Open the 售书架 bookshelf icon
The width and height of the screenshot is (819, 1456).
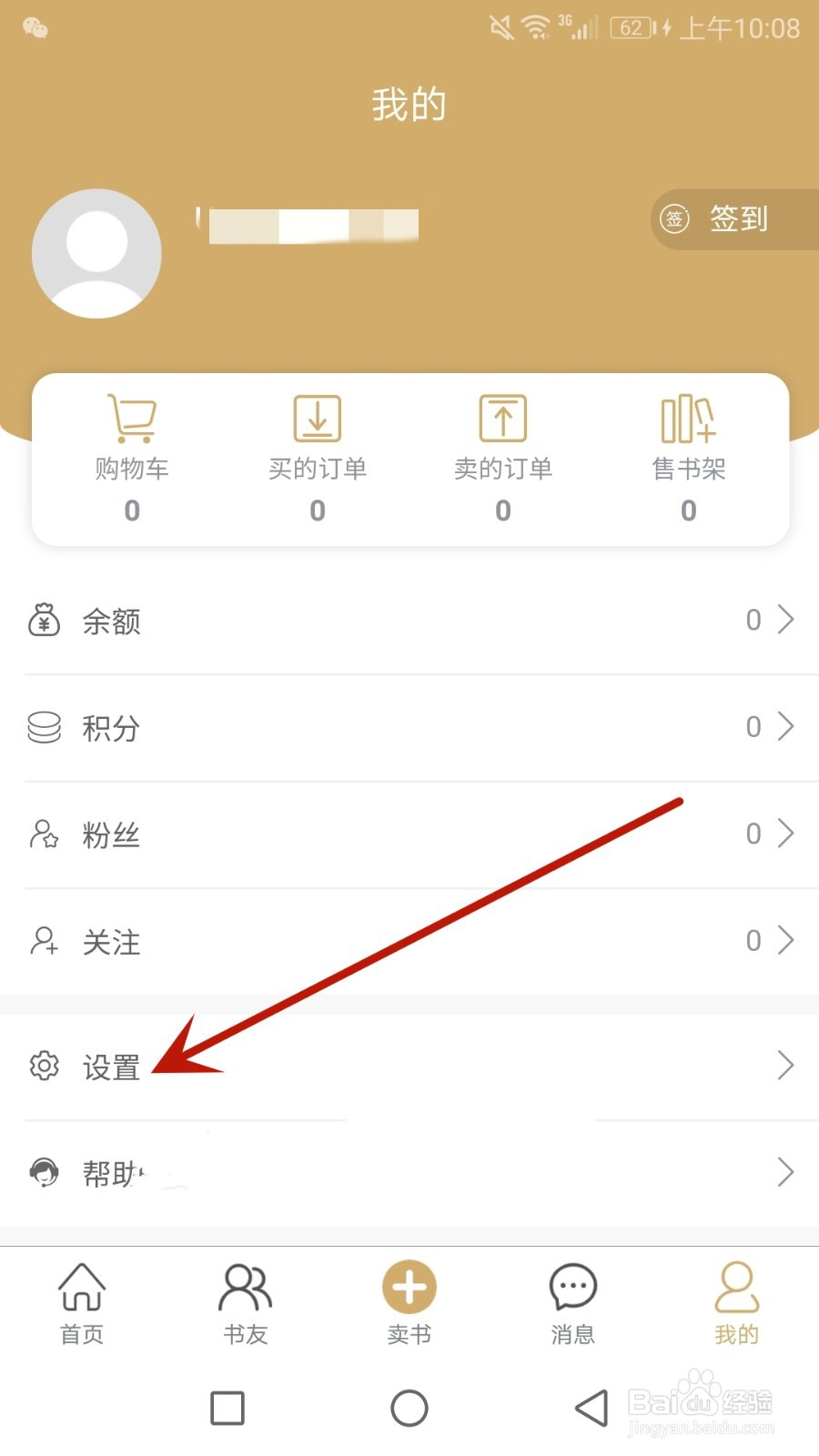[687, 419]
